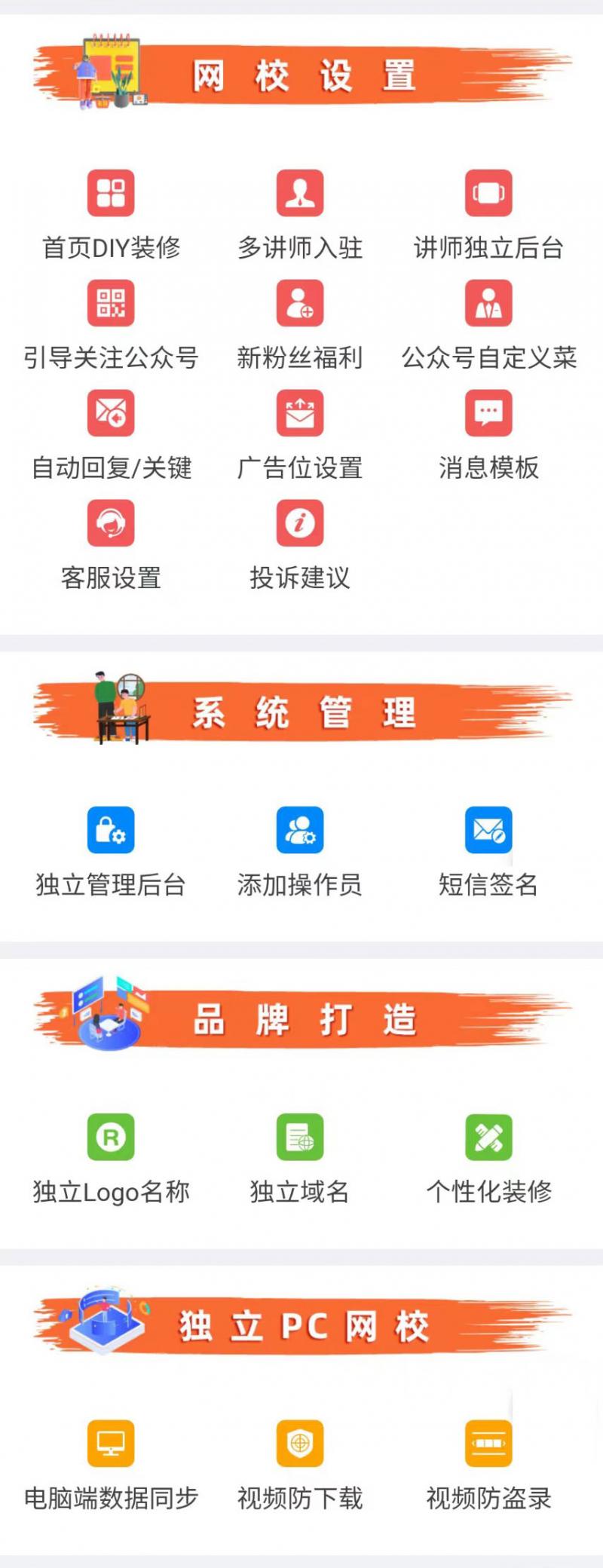Open 短信签名 settings
The image size is (603, 1568).
[x=488, y=831]
